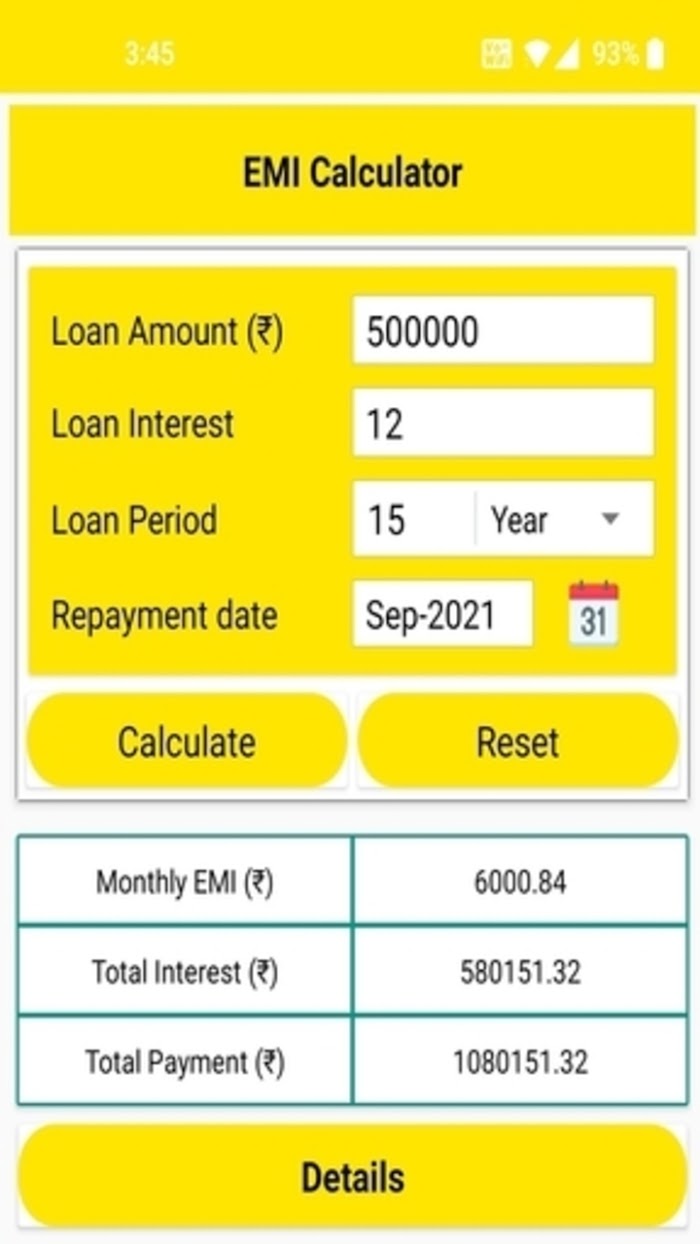Tap the Repayment date field showing Sep-2021
This screenshot has height=1244, width=700.
coord(443,614)
